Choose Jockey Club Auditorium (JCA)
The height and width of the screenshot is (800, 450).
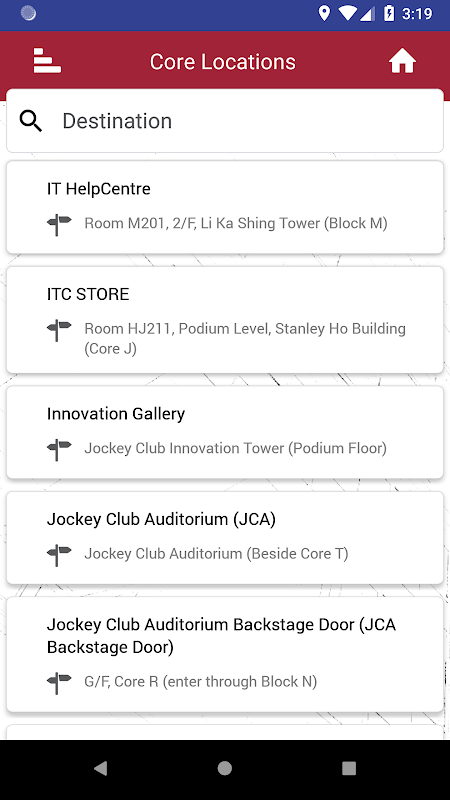[x=225, y=538]
